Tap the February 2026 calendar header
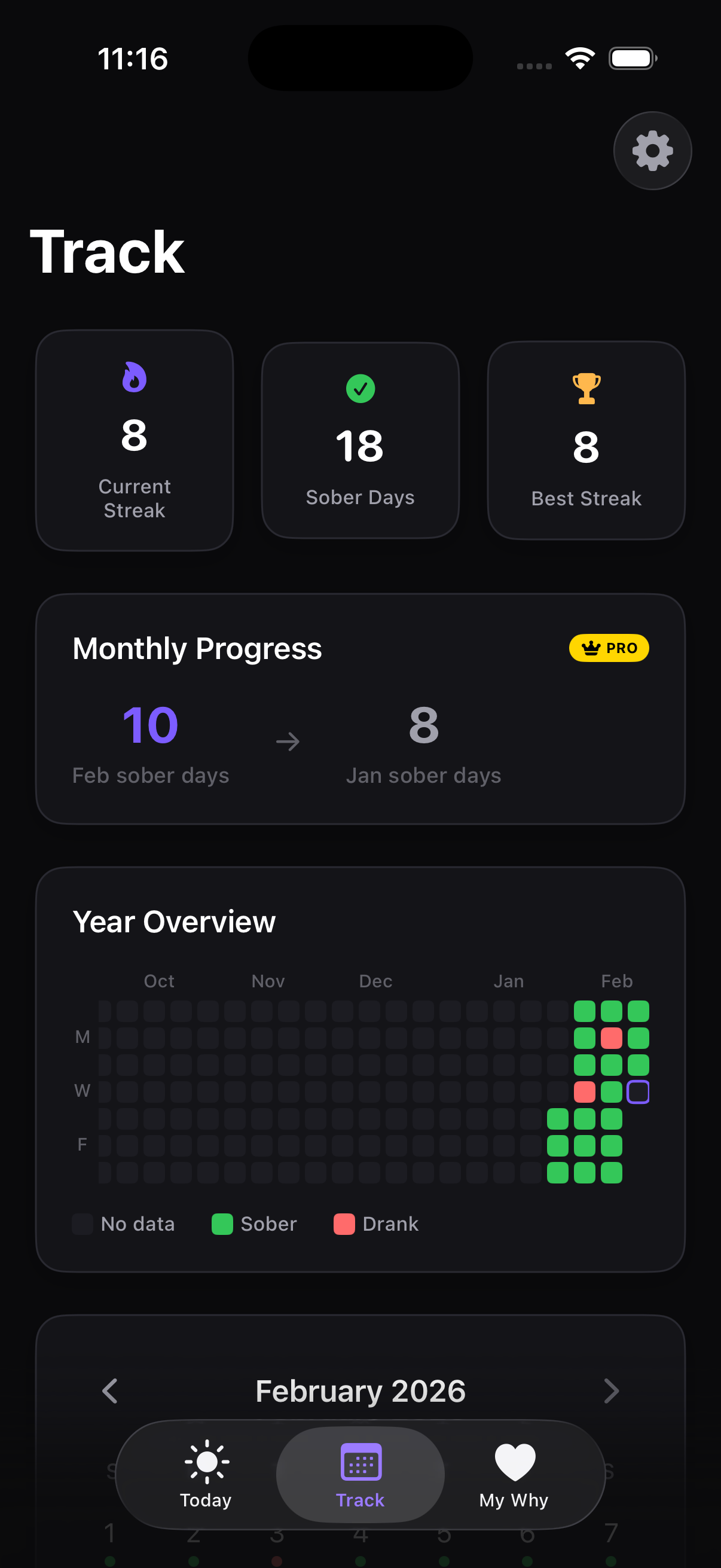 tap(360, 1390)
